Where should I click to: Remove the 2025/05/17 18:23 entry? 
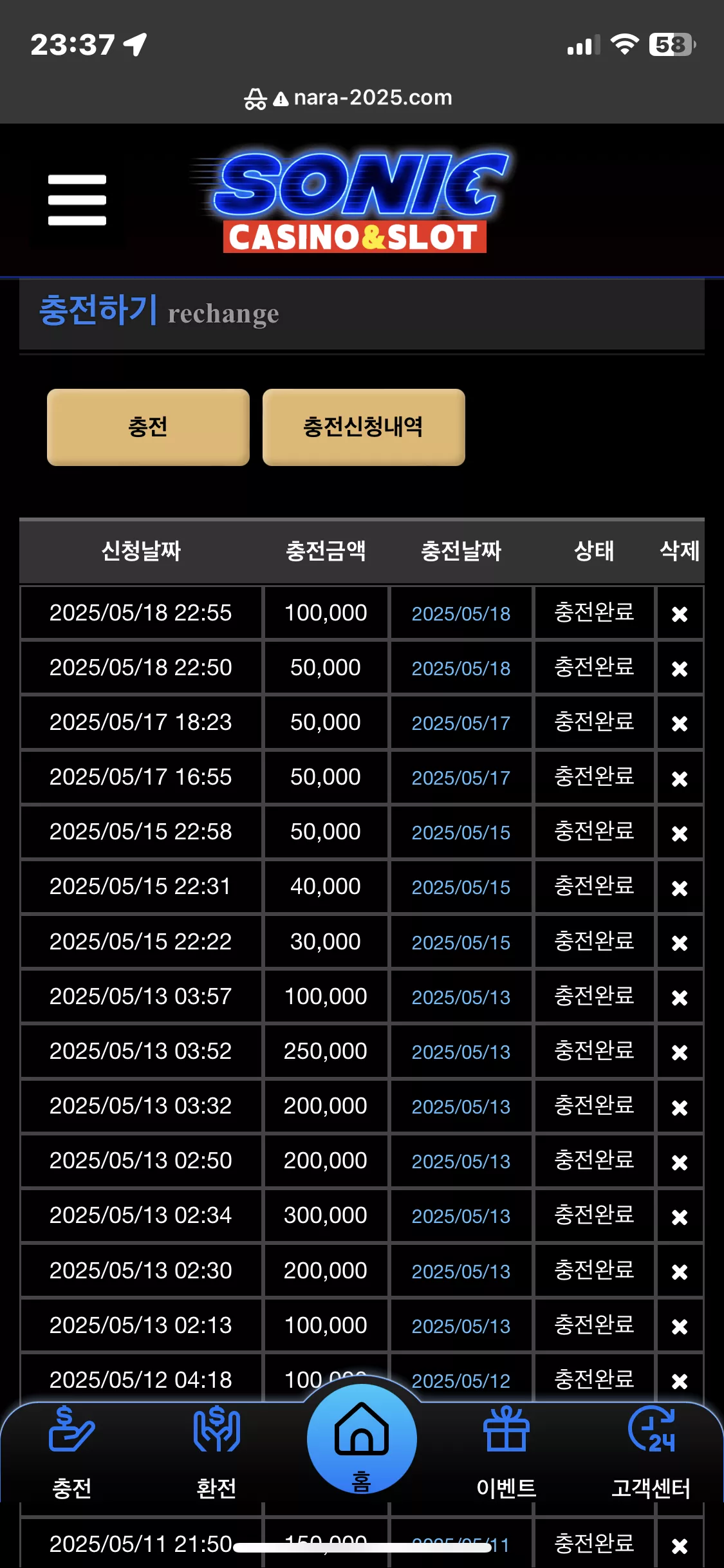click(680, 723)
